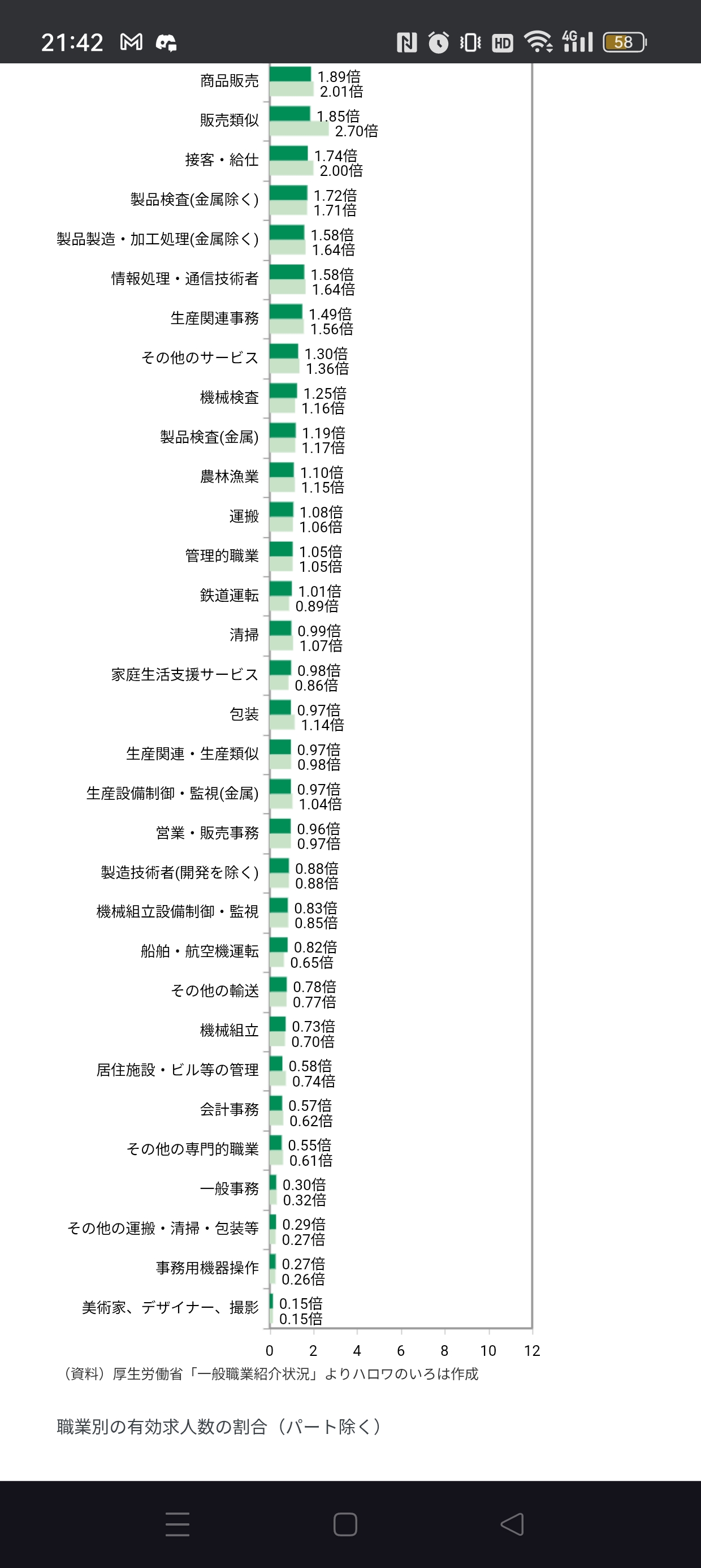Go back using the navigation bar
The width and height of the screenshot is (701, 1568).
[512, 1524]
